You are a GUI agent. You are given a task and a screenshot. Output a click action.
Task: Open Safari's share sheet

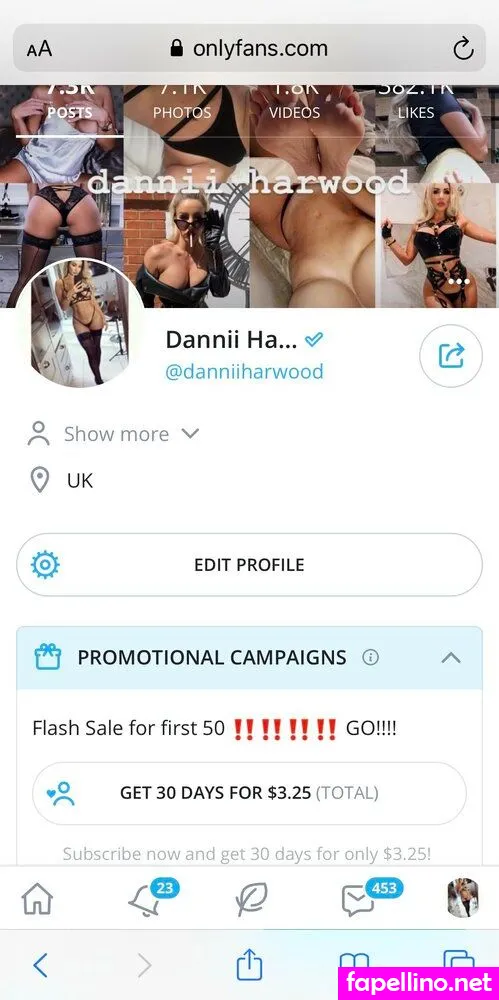[x=249, y=964]
